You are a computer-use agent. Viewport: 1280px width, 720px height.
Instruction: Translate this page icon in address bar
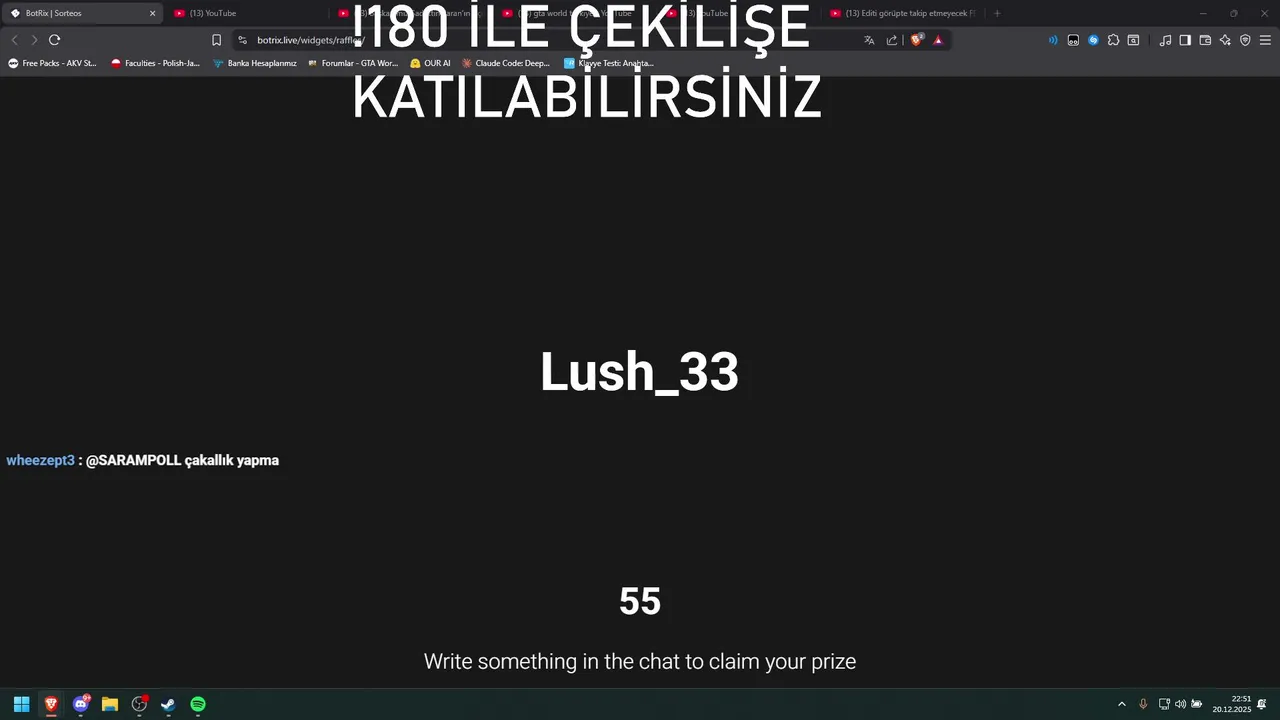point(869,40)
